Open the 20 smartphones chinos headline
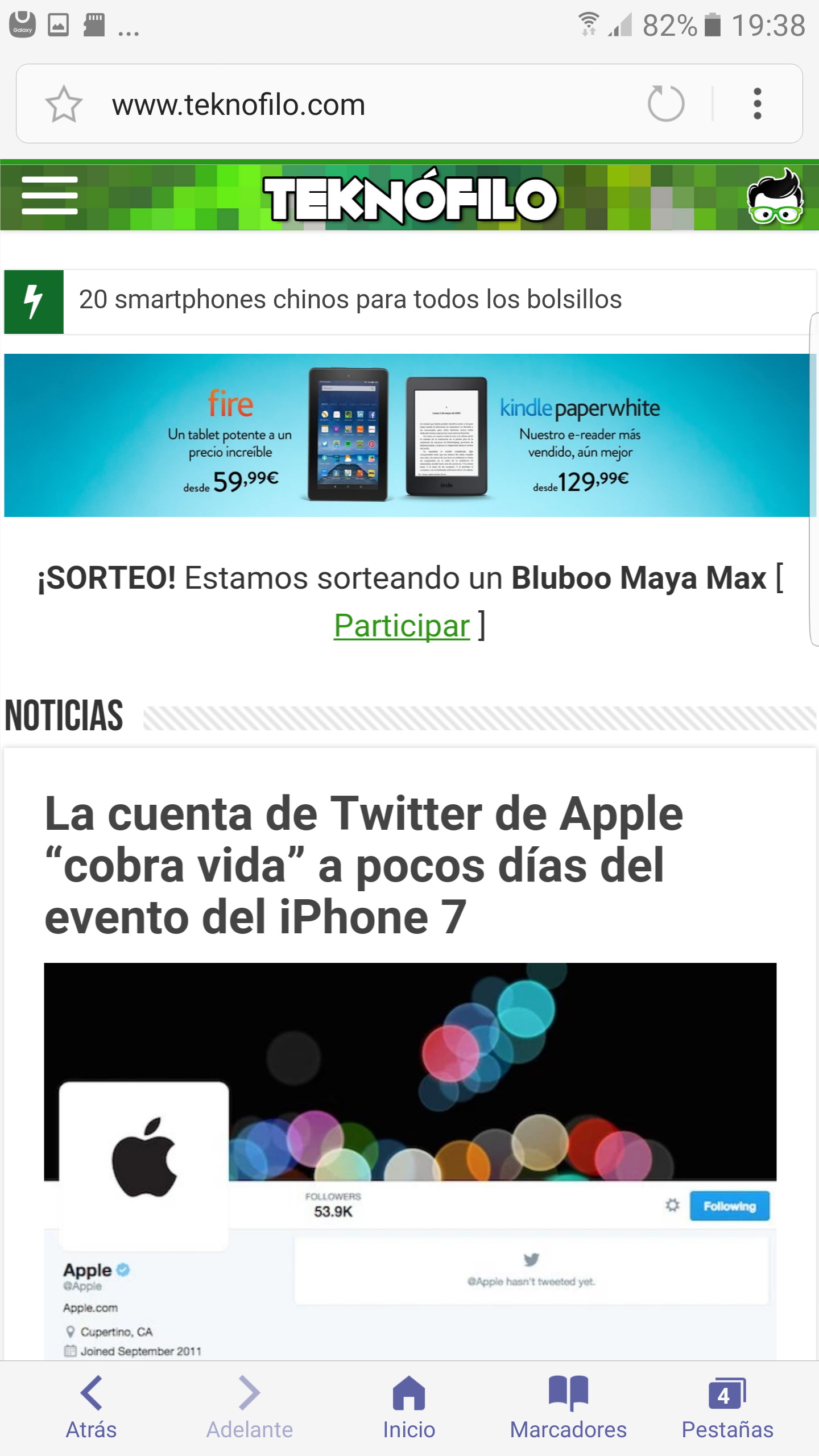Viewport: 819px width, 1456px height. tap(350, 300)
